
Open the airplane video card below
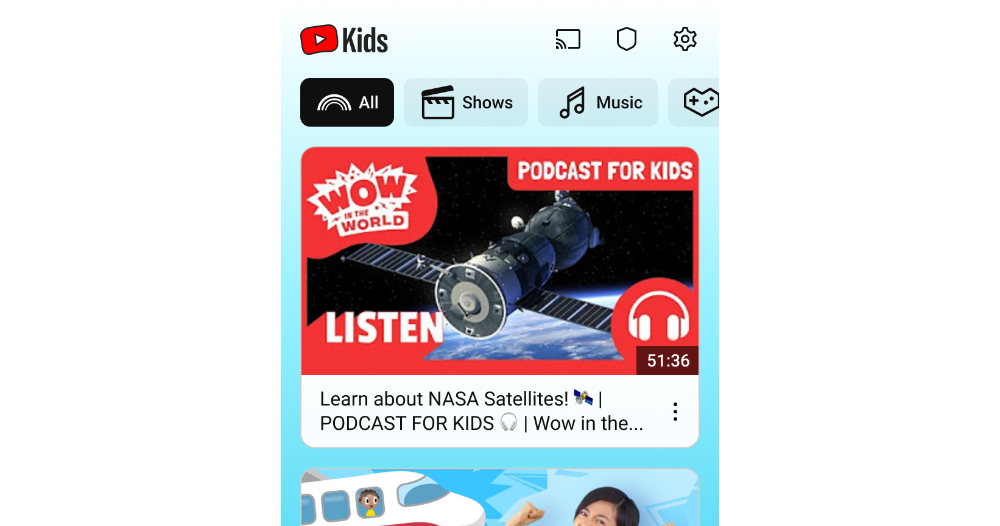500,498
